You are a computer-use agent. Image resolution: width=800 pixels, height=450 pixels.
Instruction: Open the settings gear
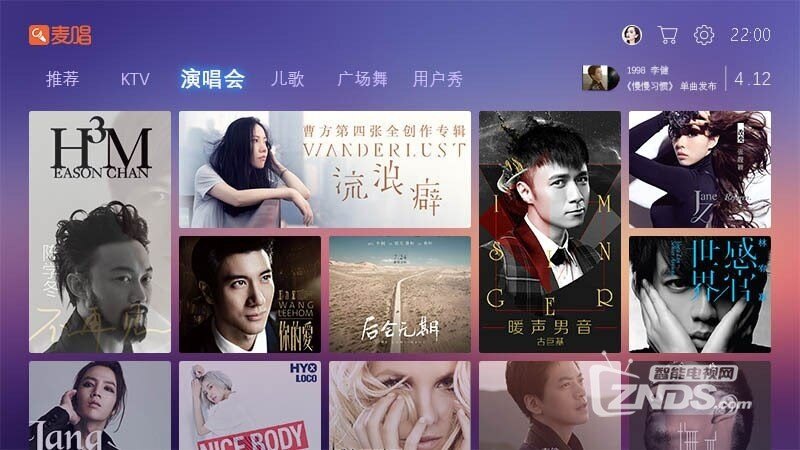(x=704, y=35)
